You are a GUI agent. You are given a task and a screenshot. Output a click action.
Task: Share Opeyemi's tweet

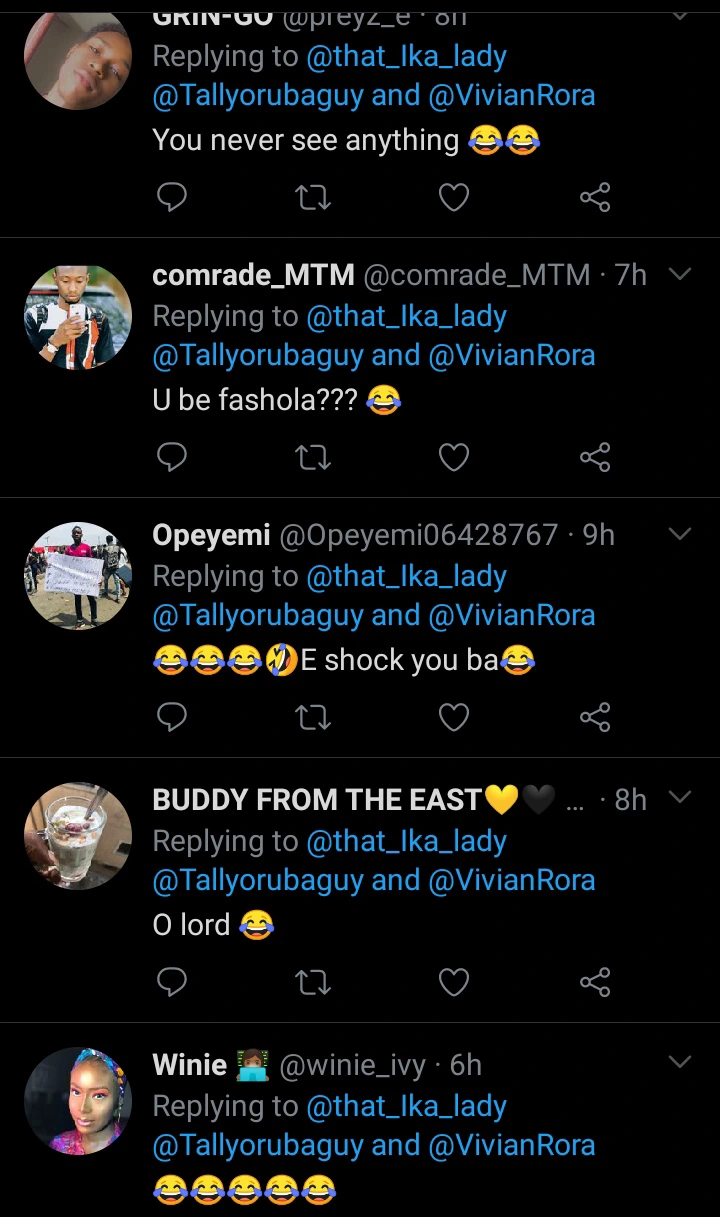tap(595, 717)
